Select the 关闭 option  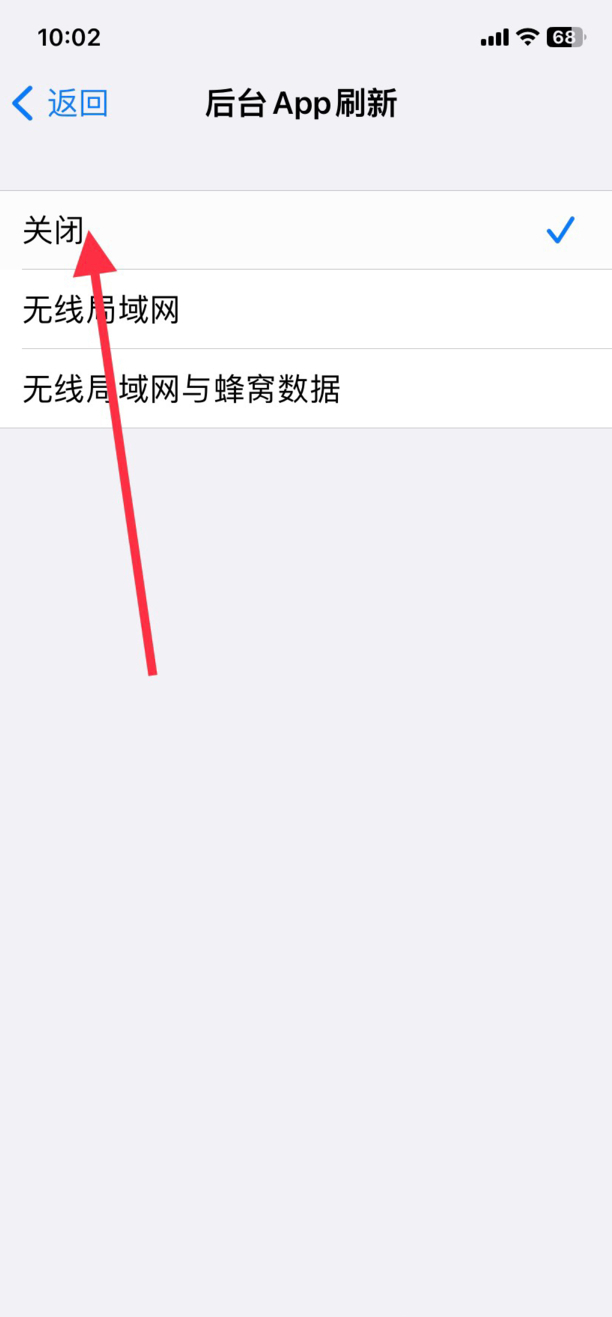pos(306,230)
